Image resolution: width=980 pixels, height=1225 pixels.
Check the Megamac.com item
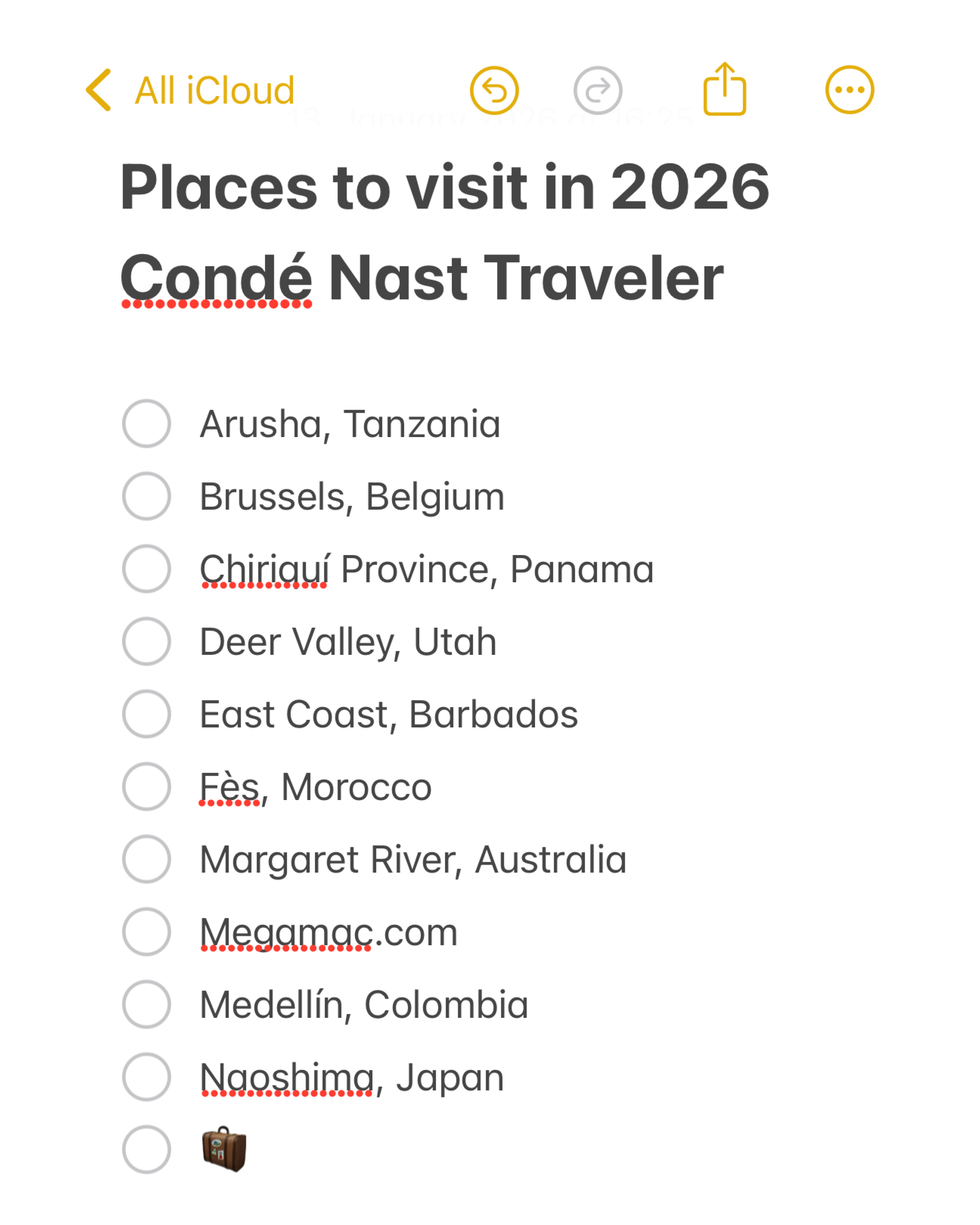coord(147,932)
